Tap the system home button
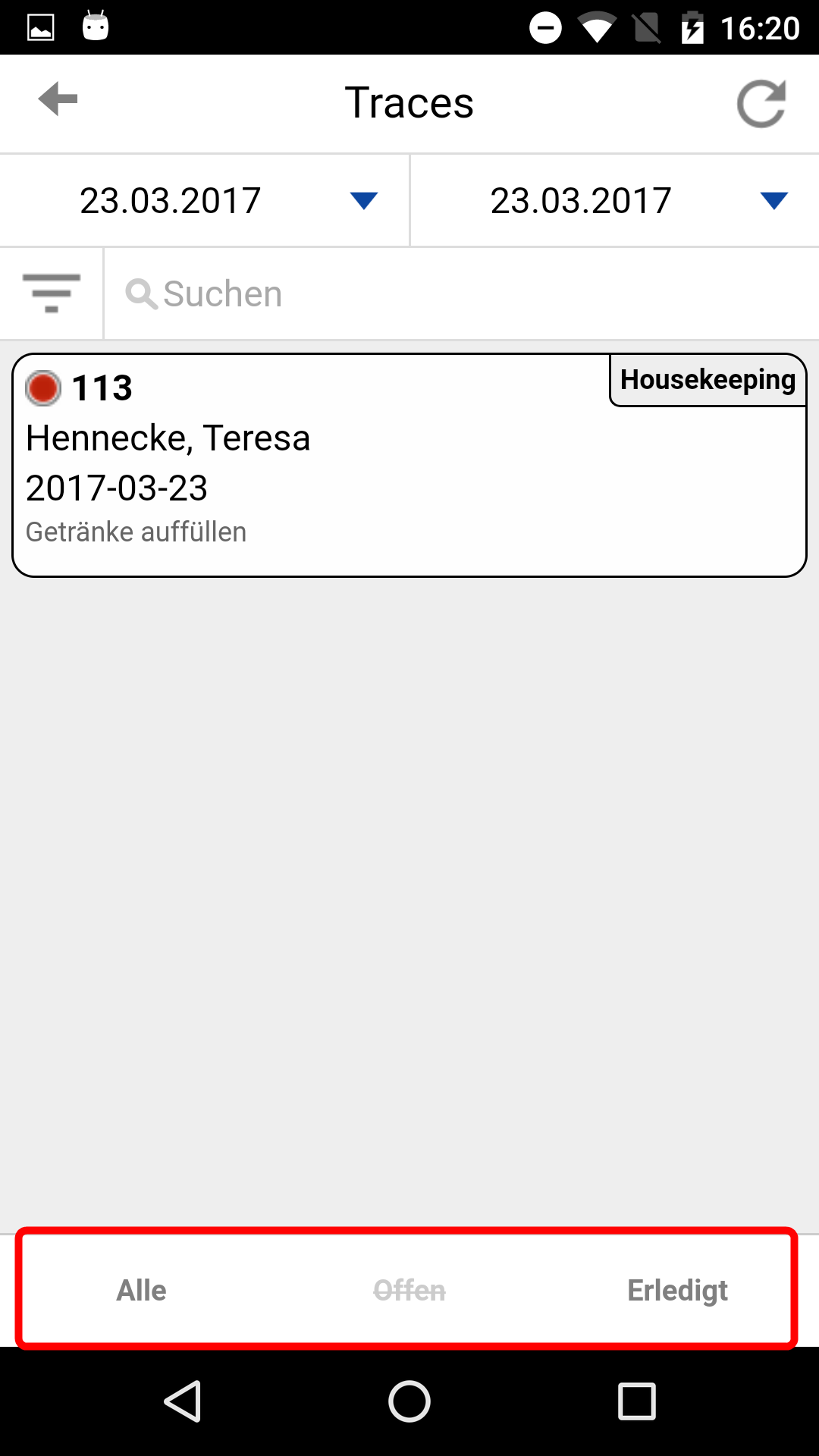This screenshot has width=819, height=1456. (x=409, y=1401)
